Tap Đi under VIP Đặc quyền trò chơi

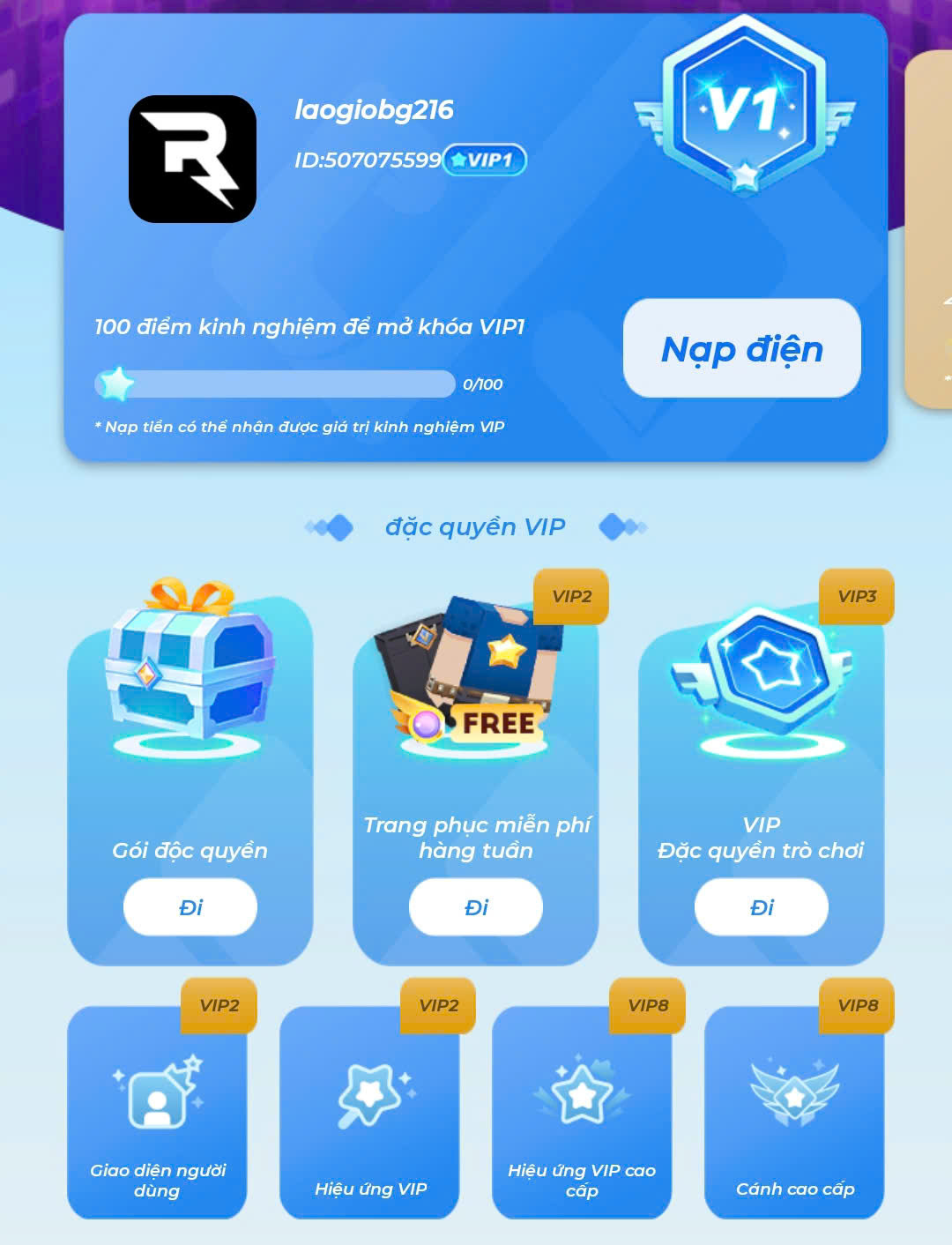762,906
